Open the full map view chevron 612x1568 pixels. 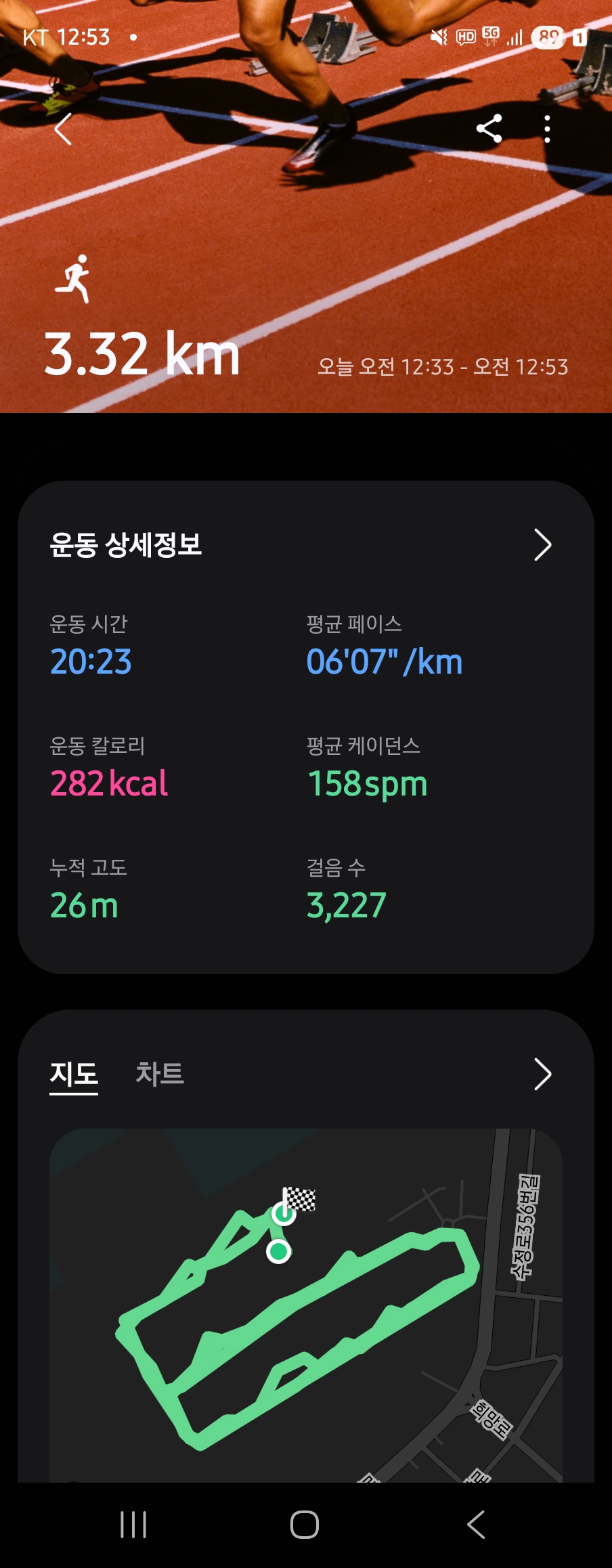pos(542,1074)
